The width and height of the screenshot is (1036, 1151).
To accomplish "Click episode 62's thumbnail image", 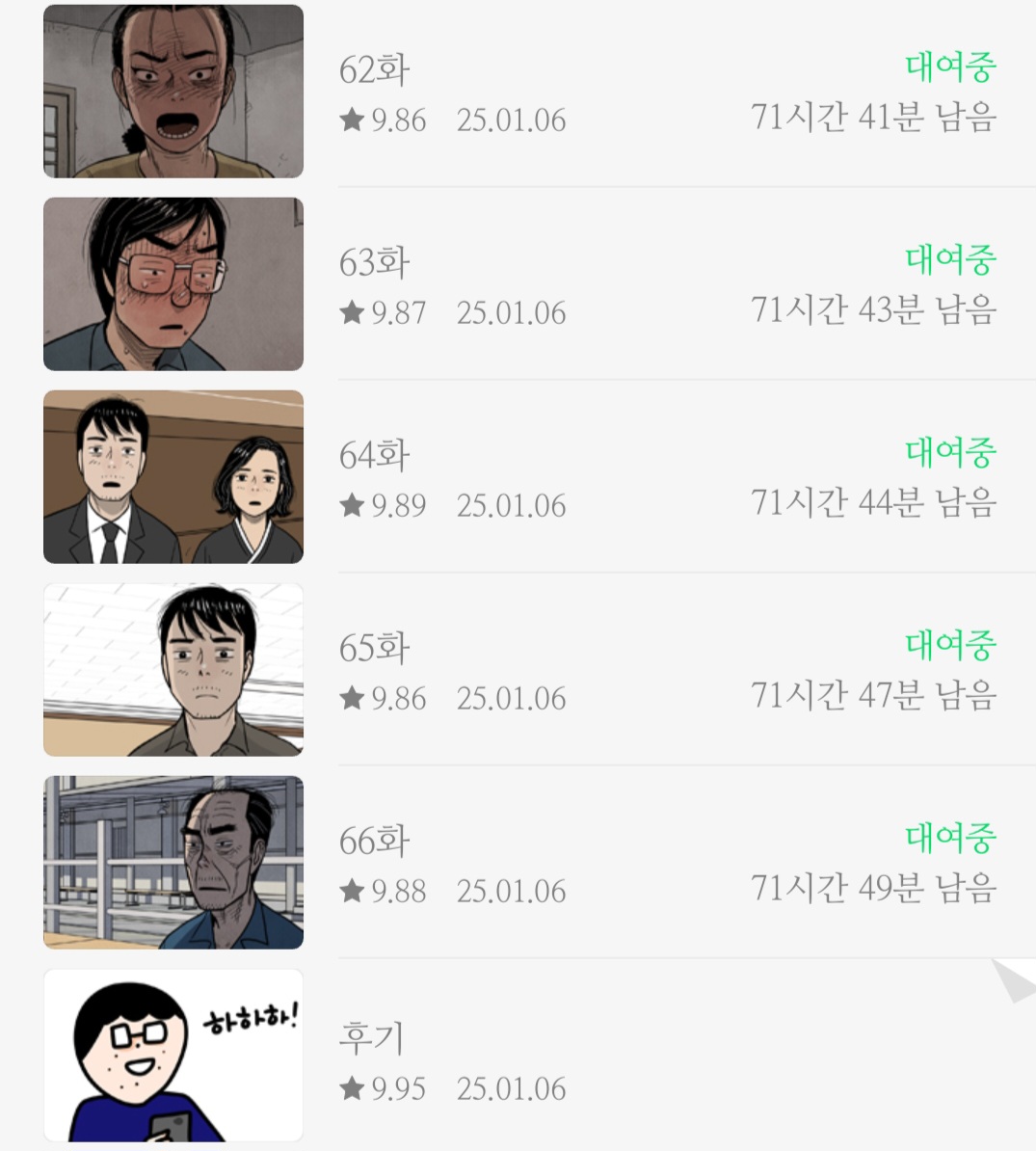I will [x=173, y=91].
